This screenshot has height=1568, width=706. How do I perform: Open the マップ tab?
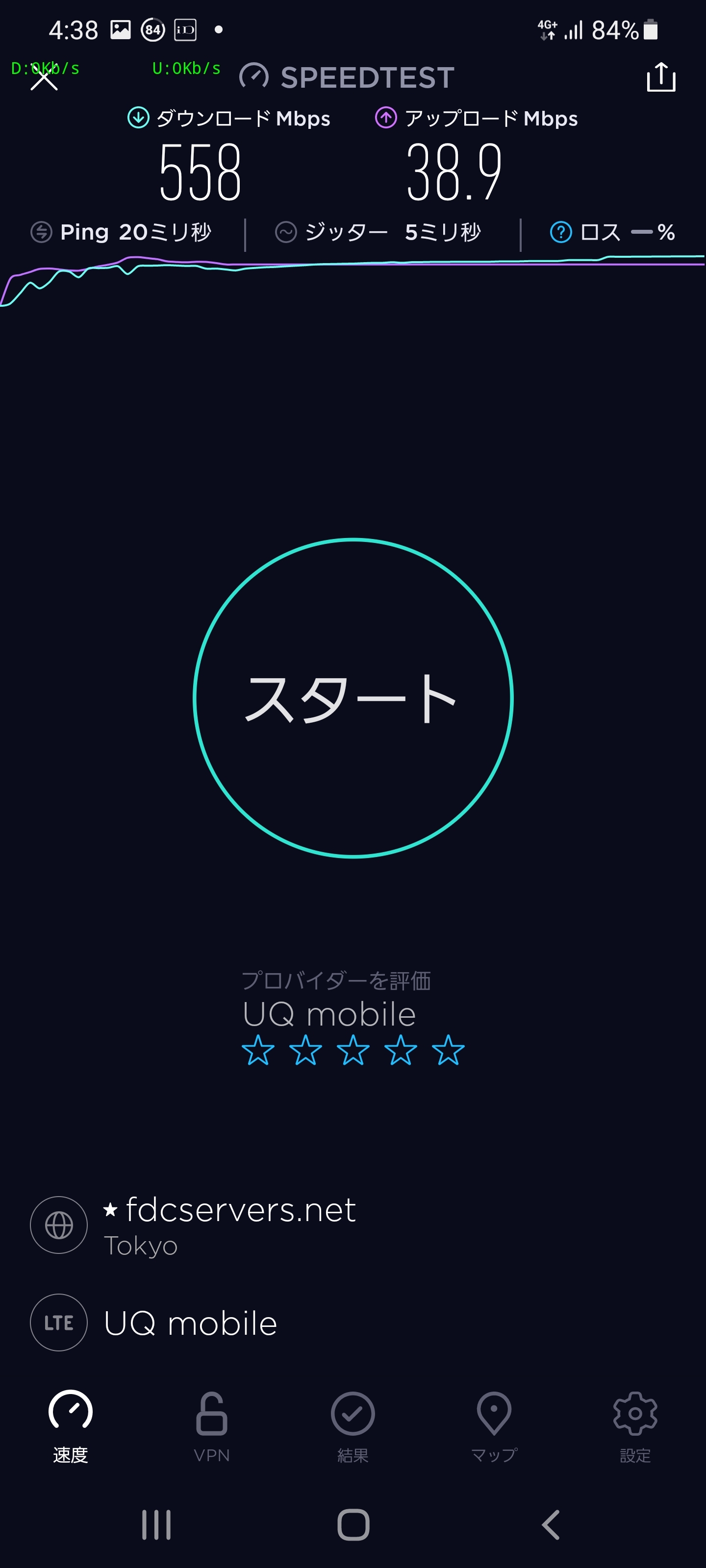coord(494,1427)
